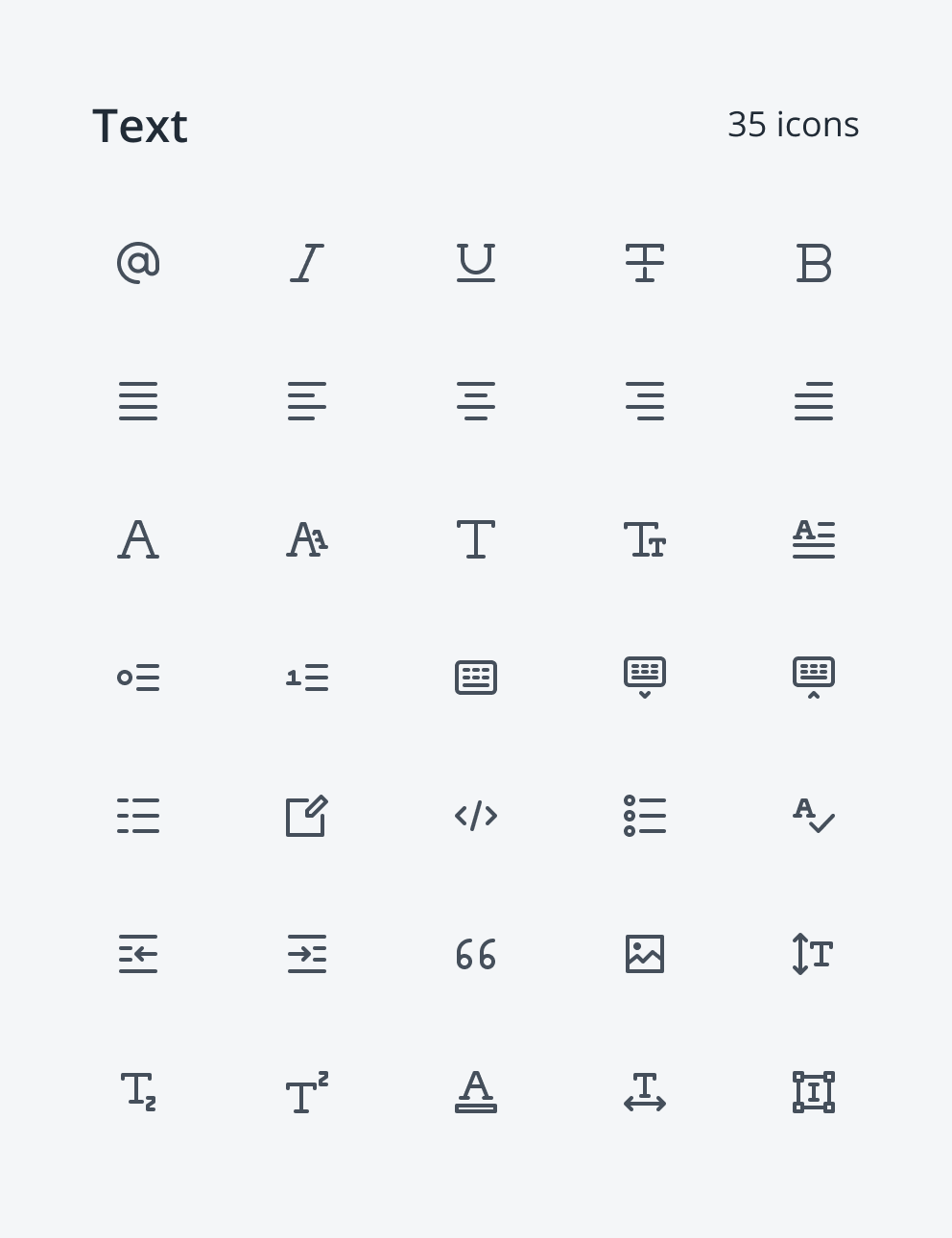Click the numbered list icon
Screen dimensions: 952x1238
click(307, 677)
